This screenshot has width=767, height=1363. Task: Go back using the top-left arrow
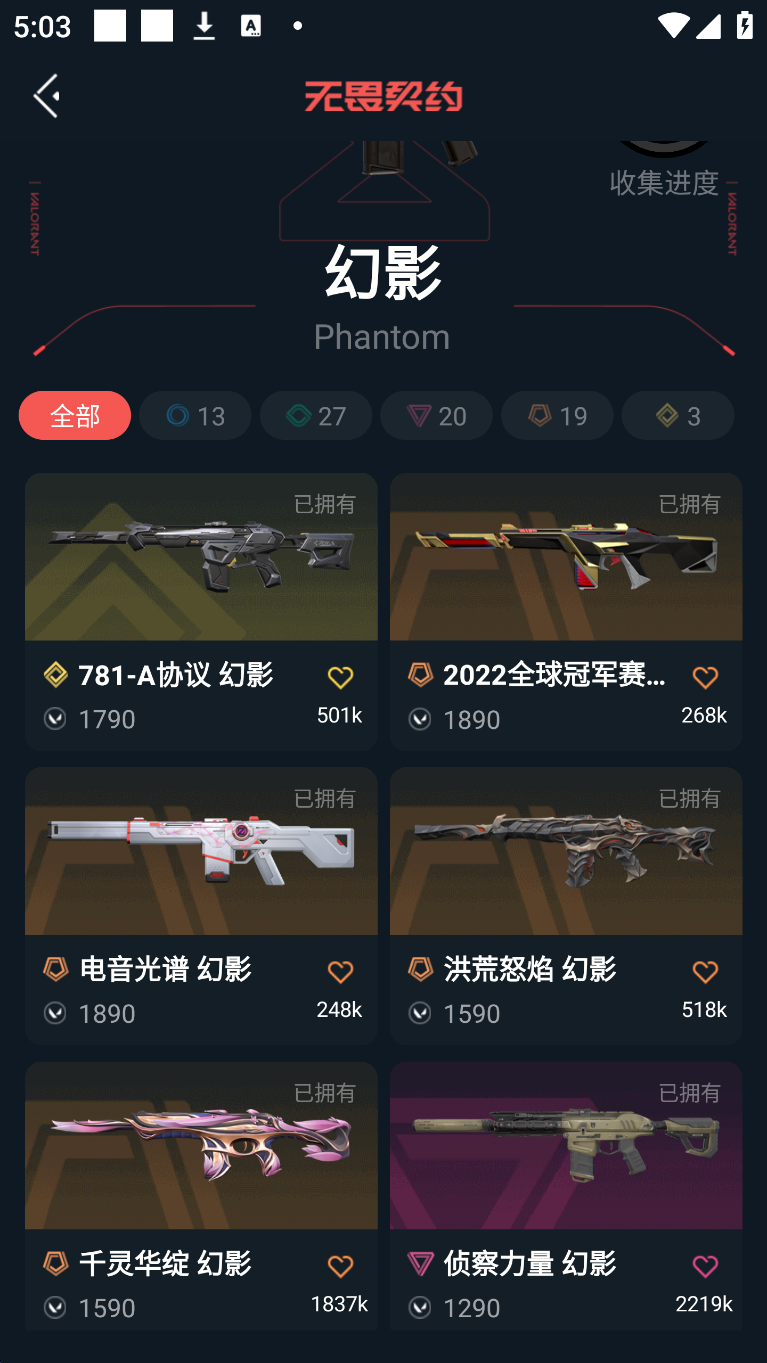(46, 96)
